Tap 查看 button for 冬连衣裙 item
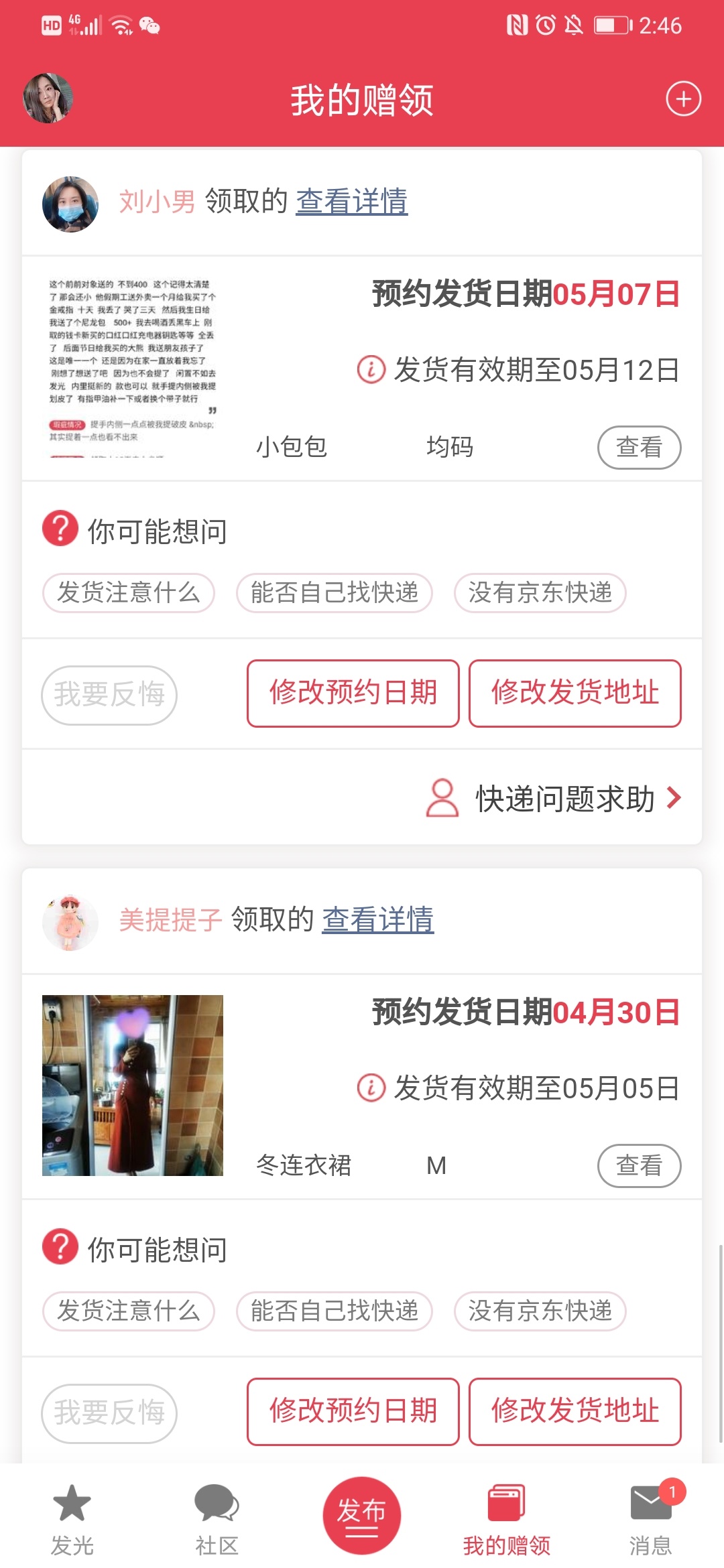The height and width of the screenshot is (1568, 724). [x=639, y=1166]
